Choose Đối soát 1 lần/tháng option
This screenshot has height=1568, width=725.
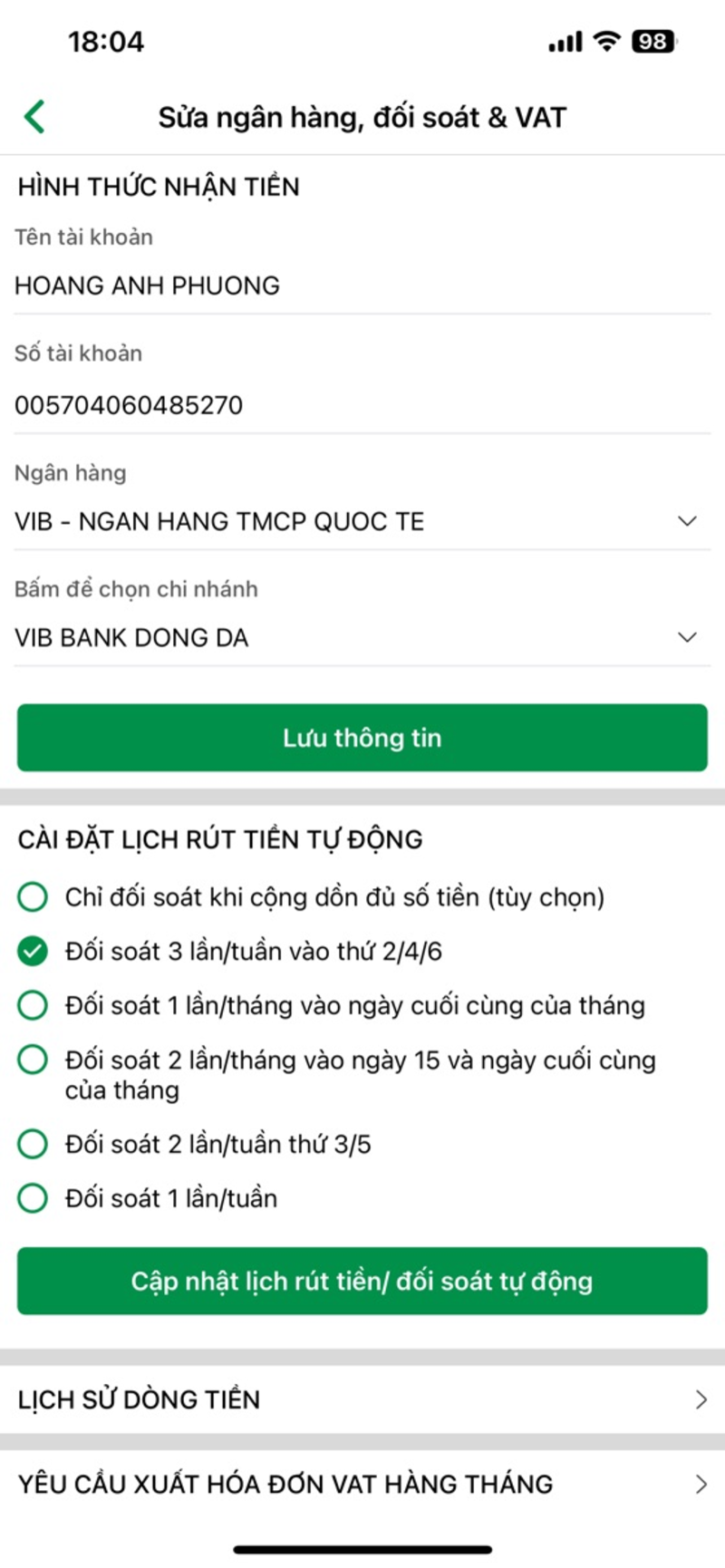[33, 1006]
